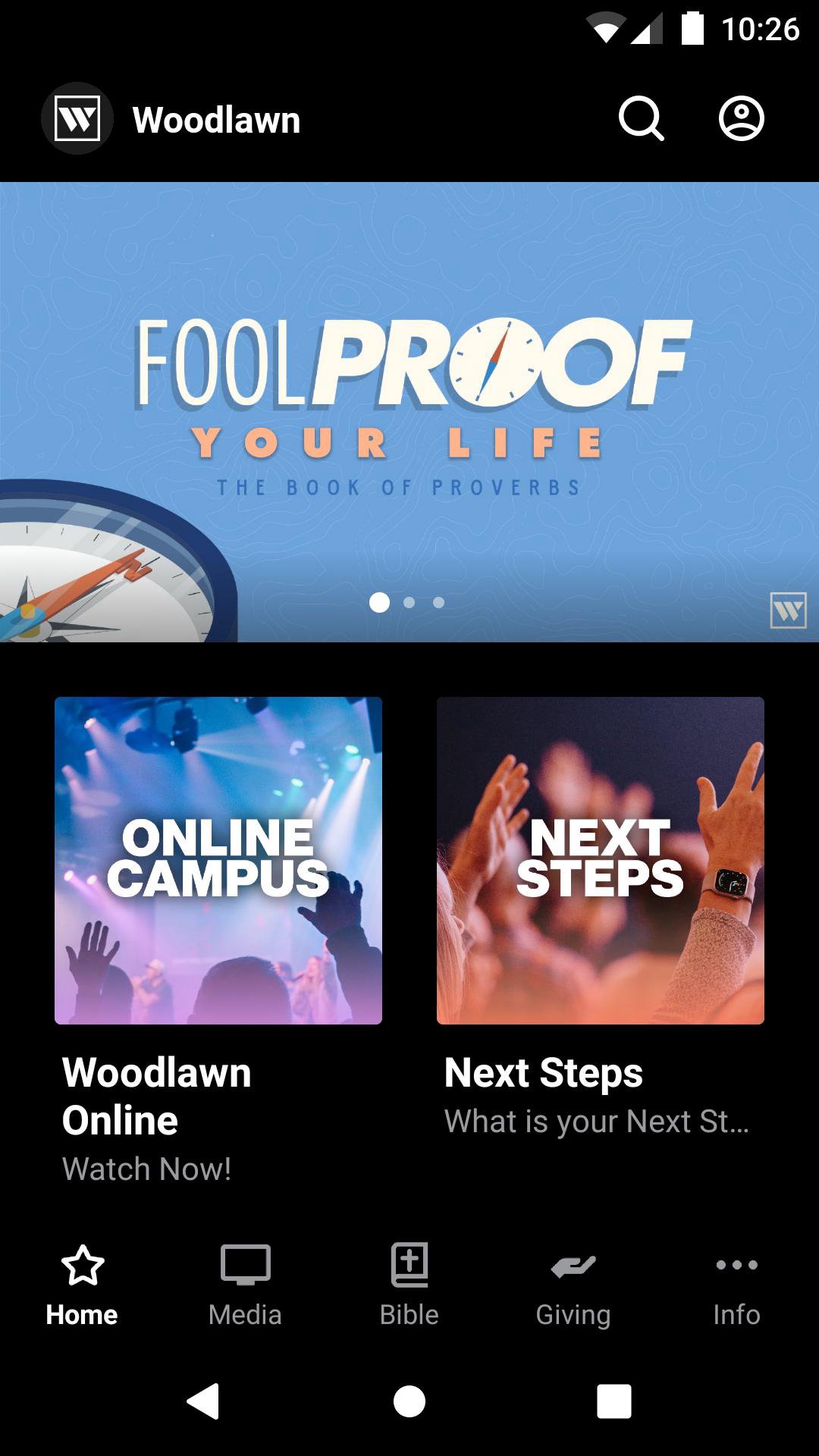Open the Next Steps card

(x=601, y=861)
